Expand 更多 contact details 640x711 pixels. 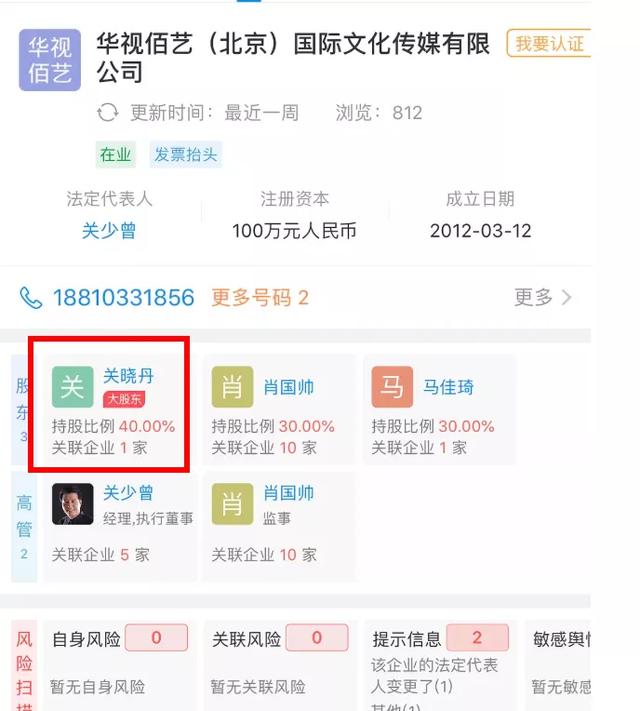[x=543, y=297]
